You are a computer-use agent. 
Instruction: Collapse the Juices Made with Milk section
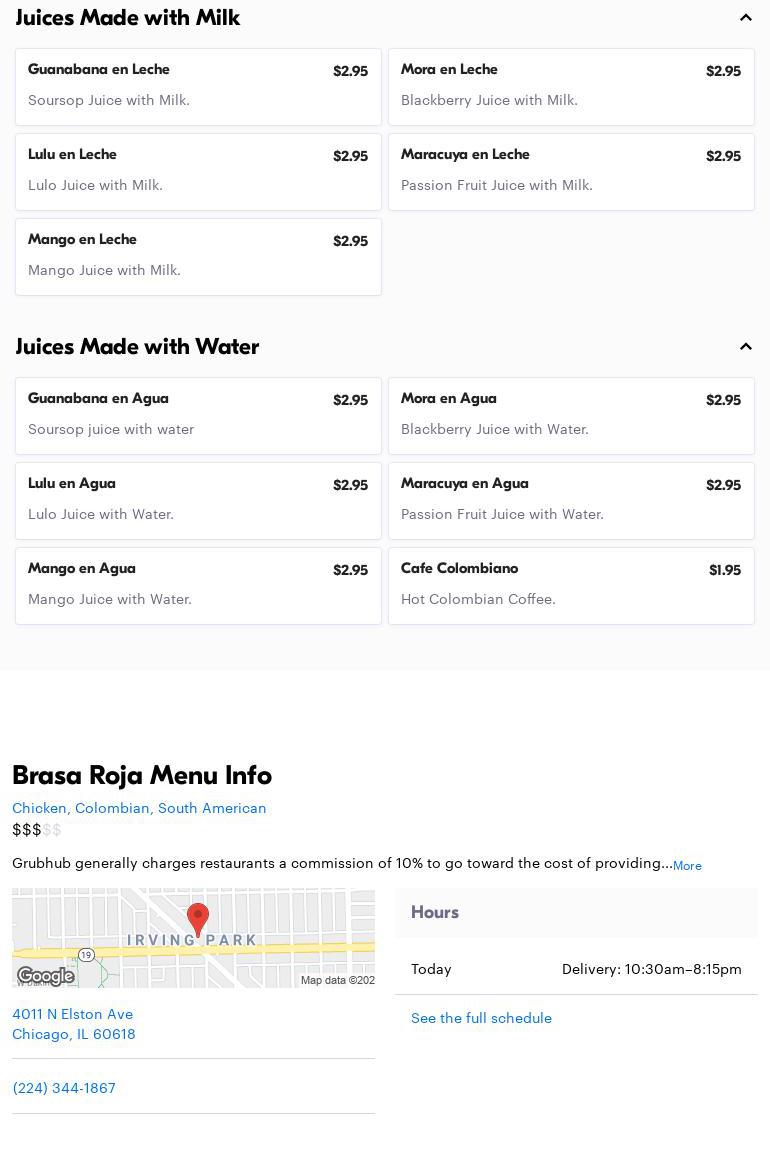pos(745,18)
